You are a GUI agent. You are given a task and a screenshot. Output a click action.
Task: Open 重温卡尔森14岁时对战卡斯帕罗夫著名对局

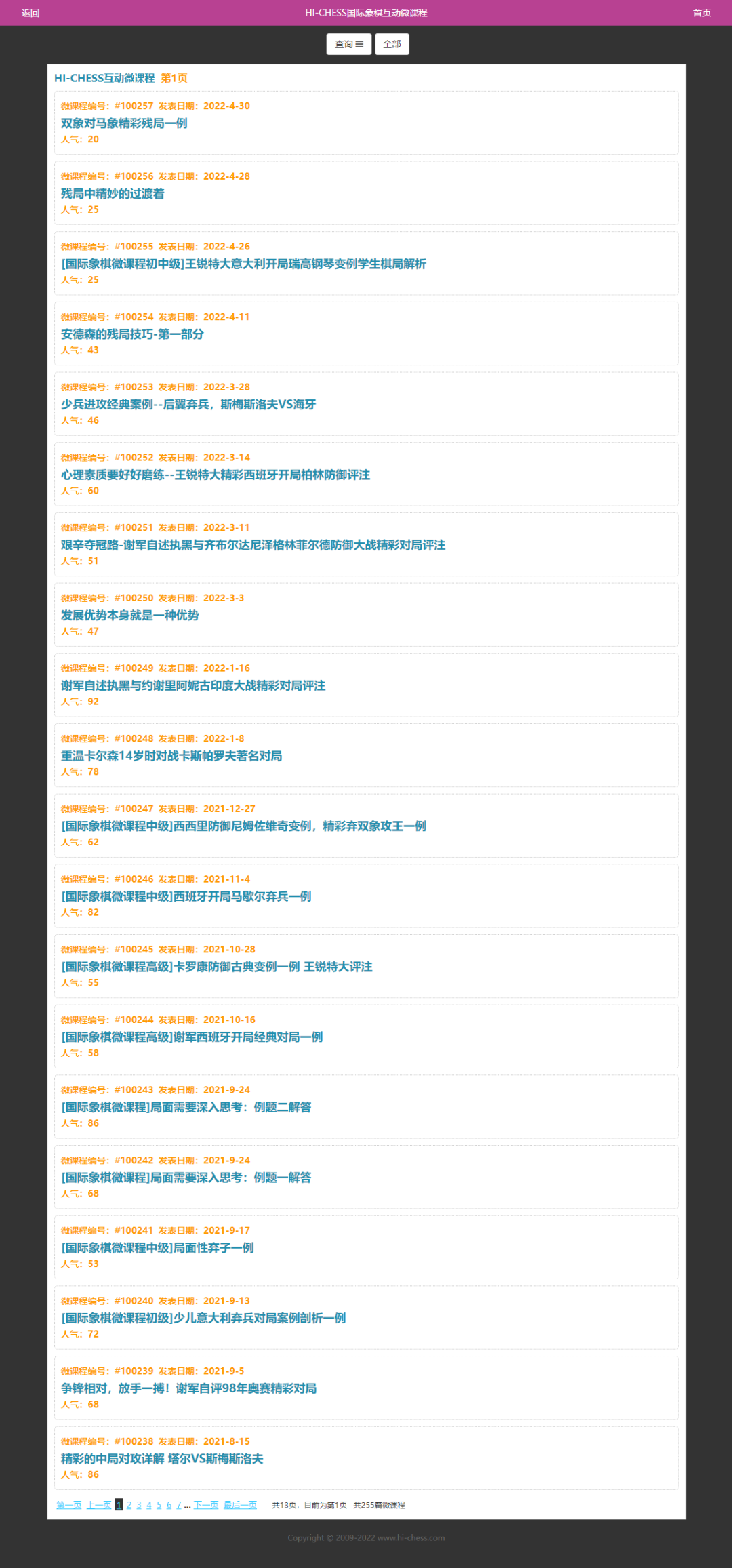171,756
